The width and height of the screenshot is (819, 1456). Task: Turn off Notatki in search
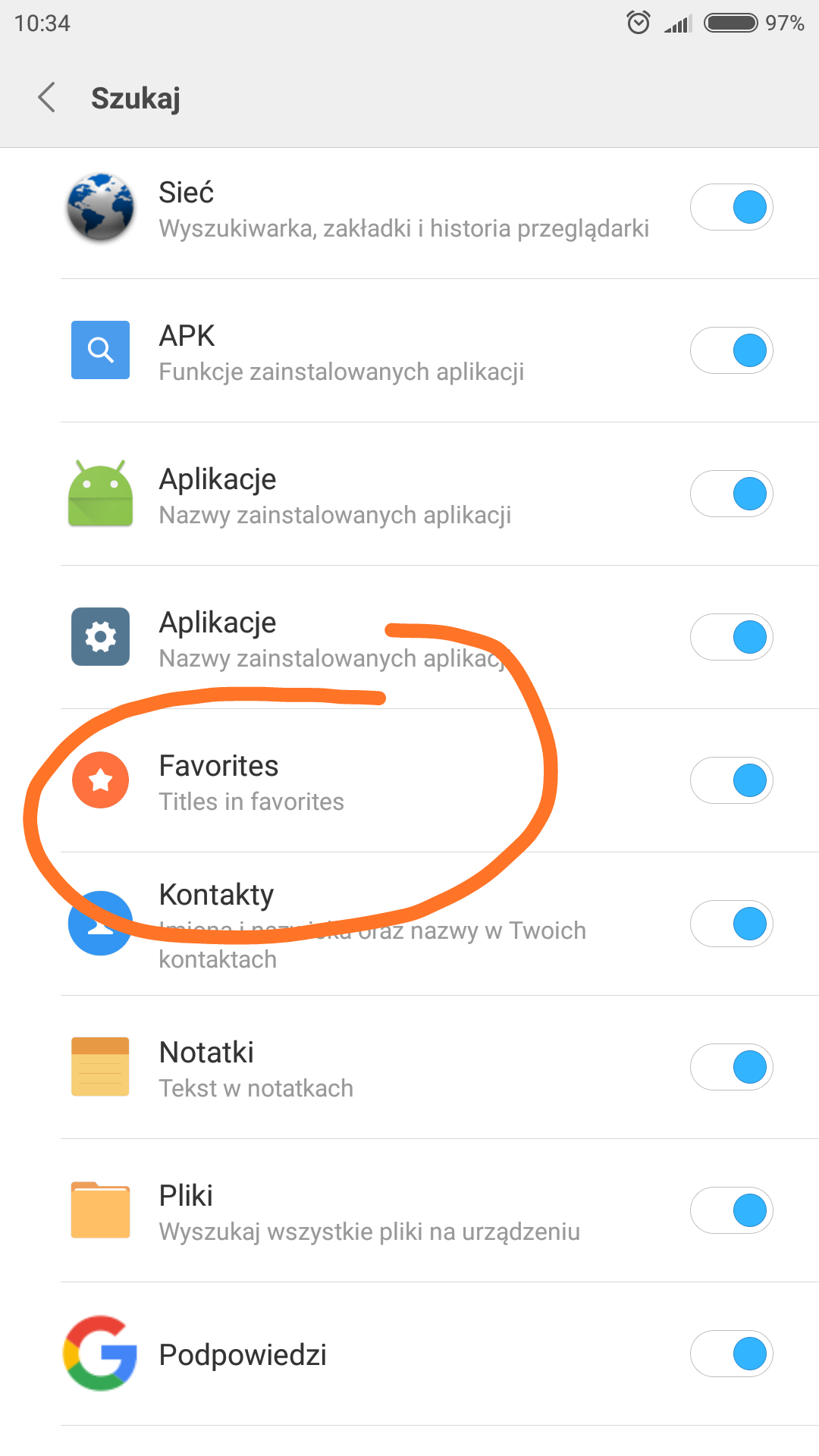(x=731, y=1067)
